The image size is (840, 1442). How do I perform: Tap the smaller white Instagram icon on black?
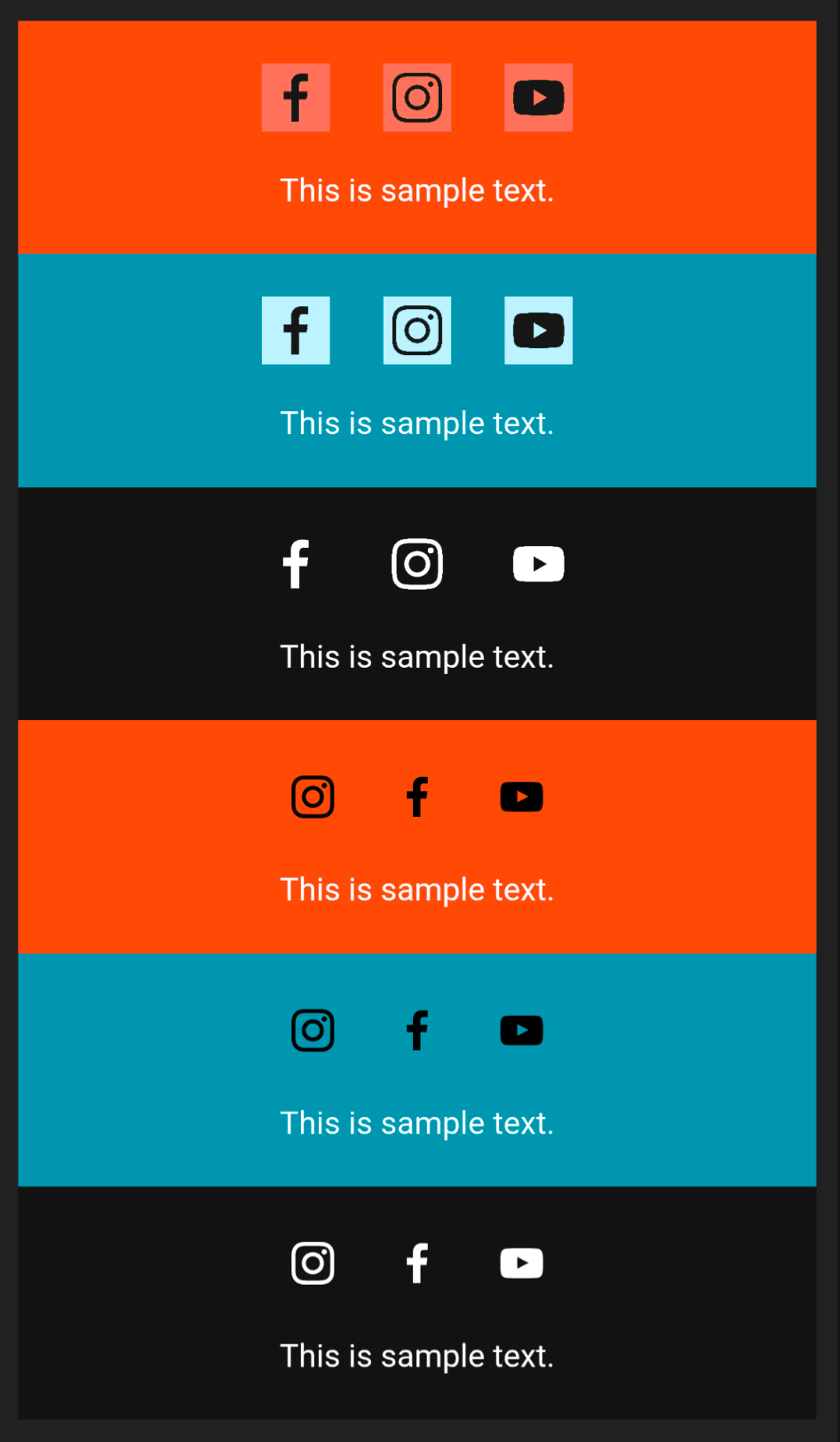point(313,1264)
